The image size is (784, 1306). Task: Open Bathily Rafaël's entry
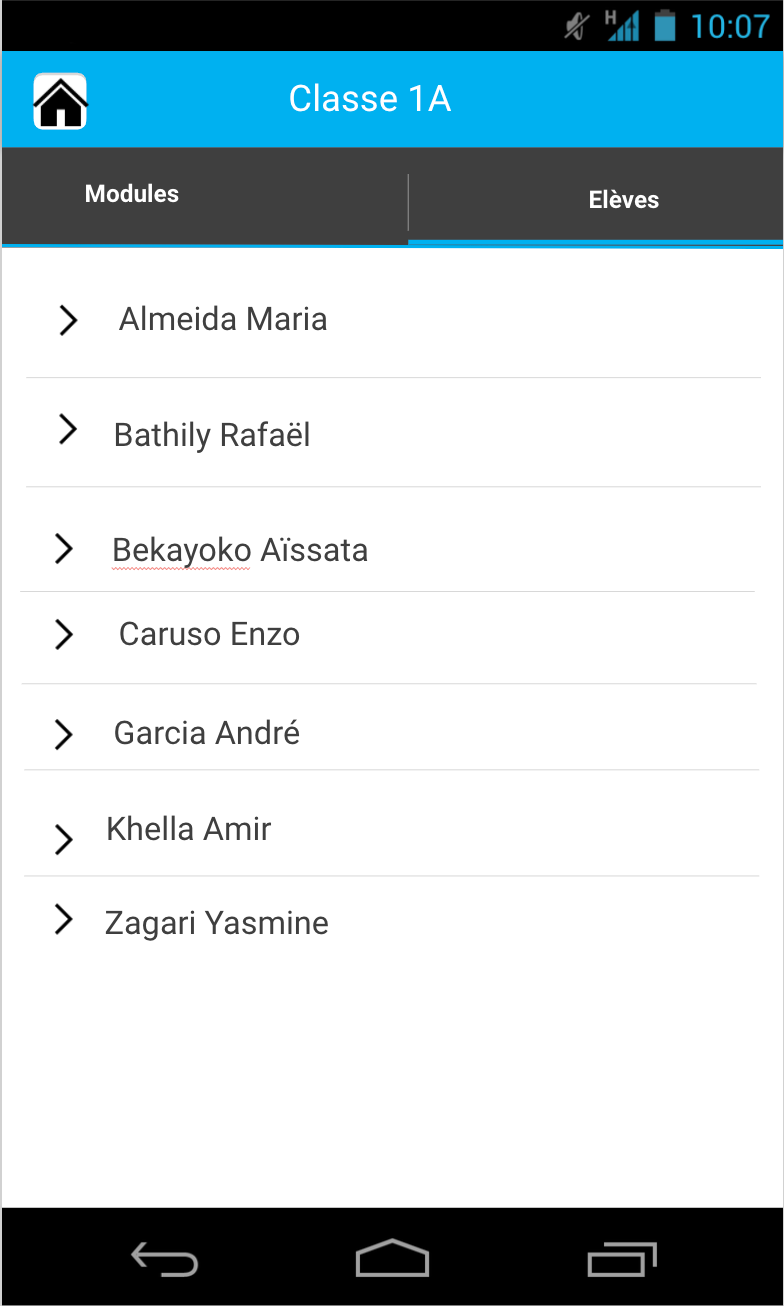[x=392, y=433]
